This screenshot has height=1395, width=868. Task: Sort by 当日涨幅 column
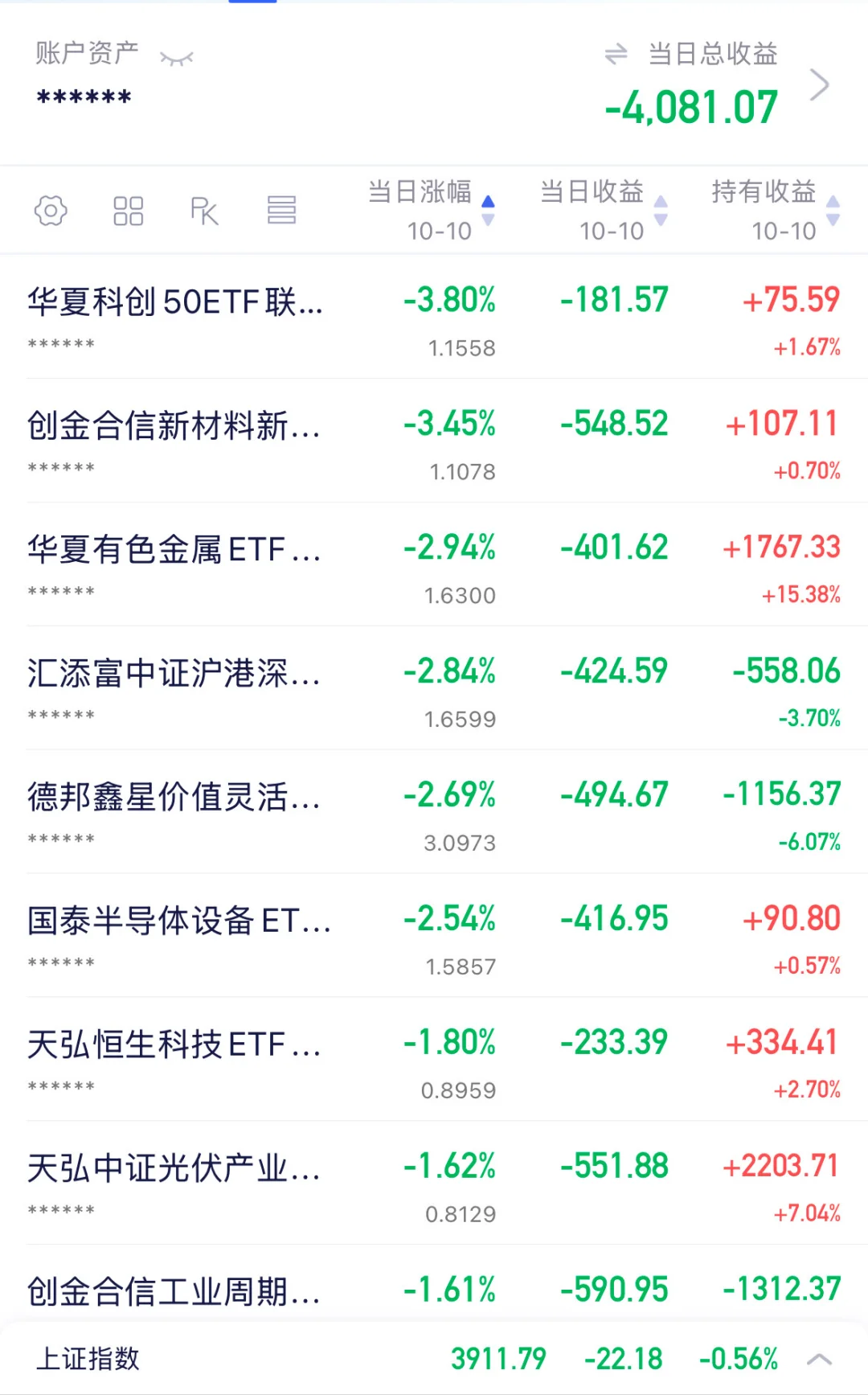pos(430,210)
